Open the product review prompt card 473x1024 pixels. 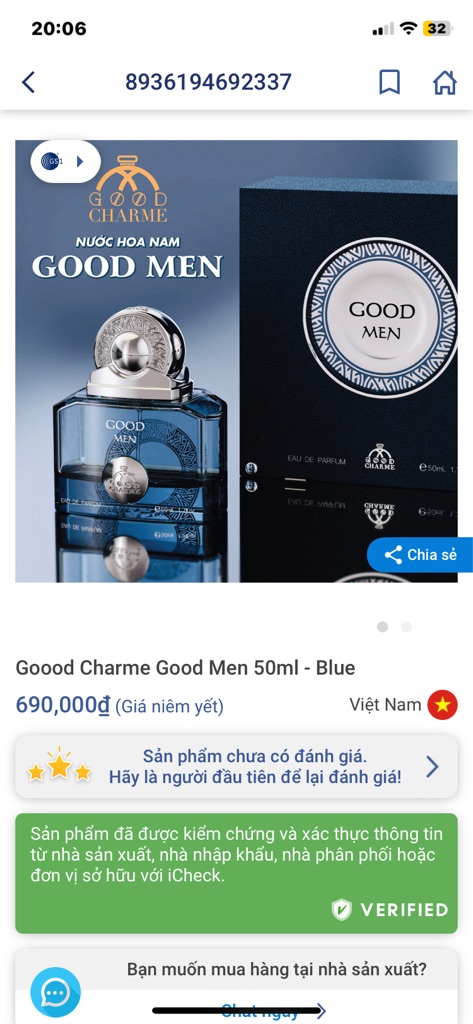pyautogui.click(x=236, y=767)
